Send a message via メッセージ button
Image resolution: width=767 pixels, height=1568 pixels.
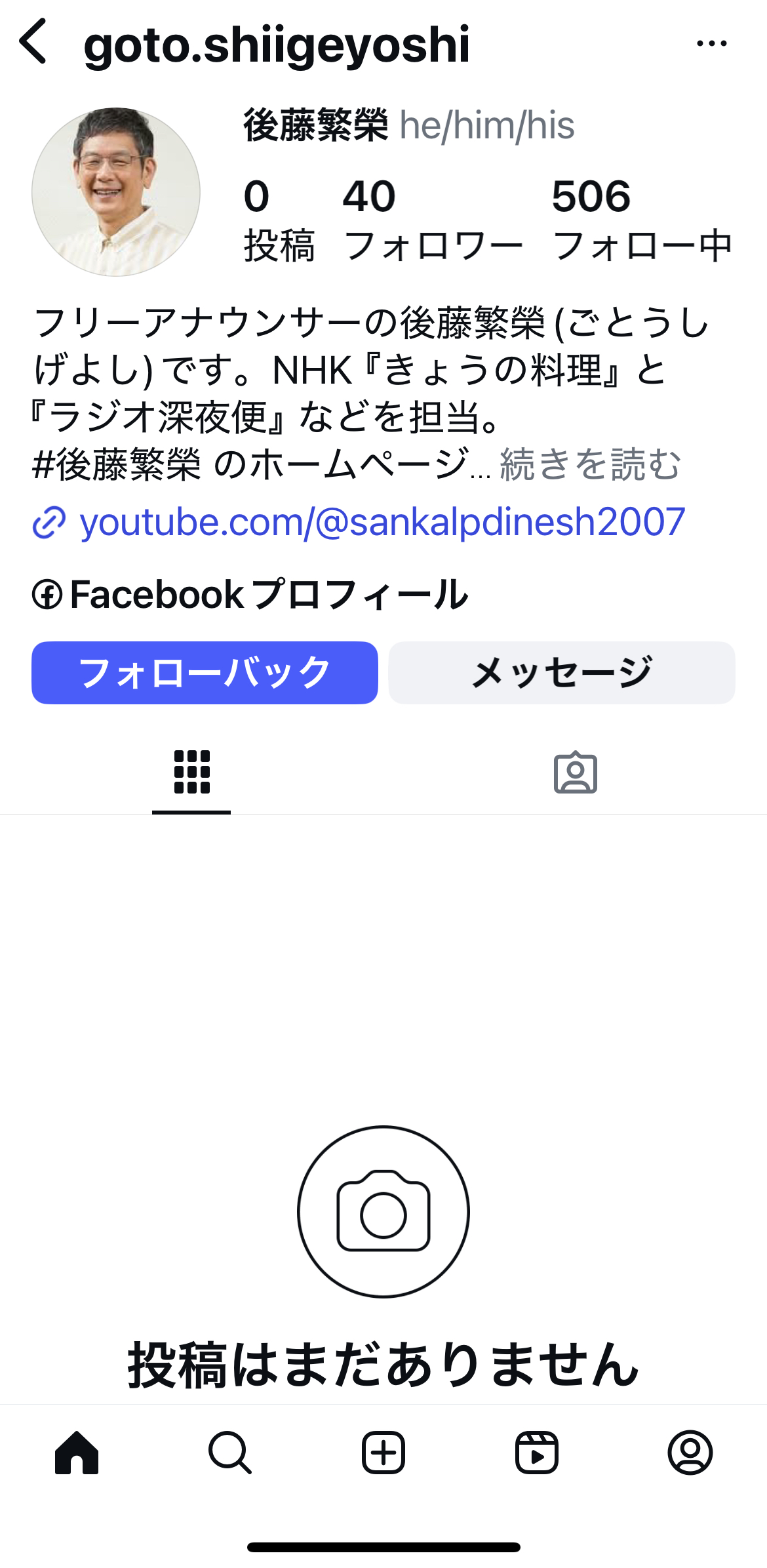(562, 673)
